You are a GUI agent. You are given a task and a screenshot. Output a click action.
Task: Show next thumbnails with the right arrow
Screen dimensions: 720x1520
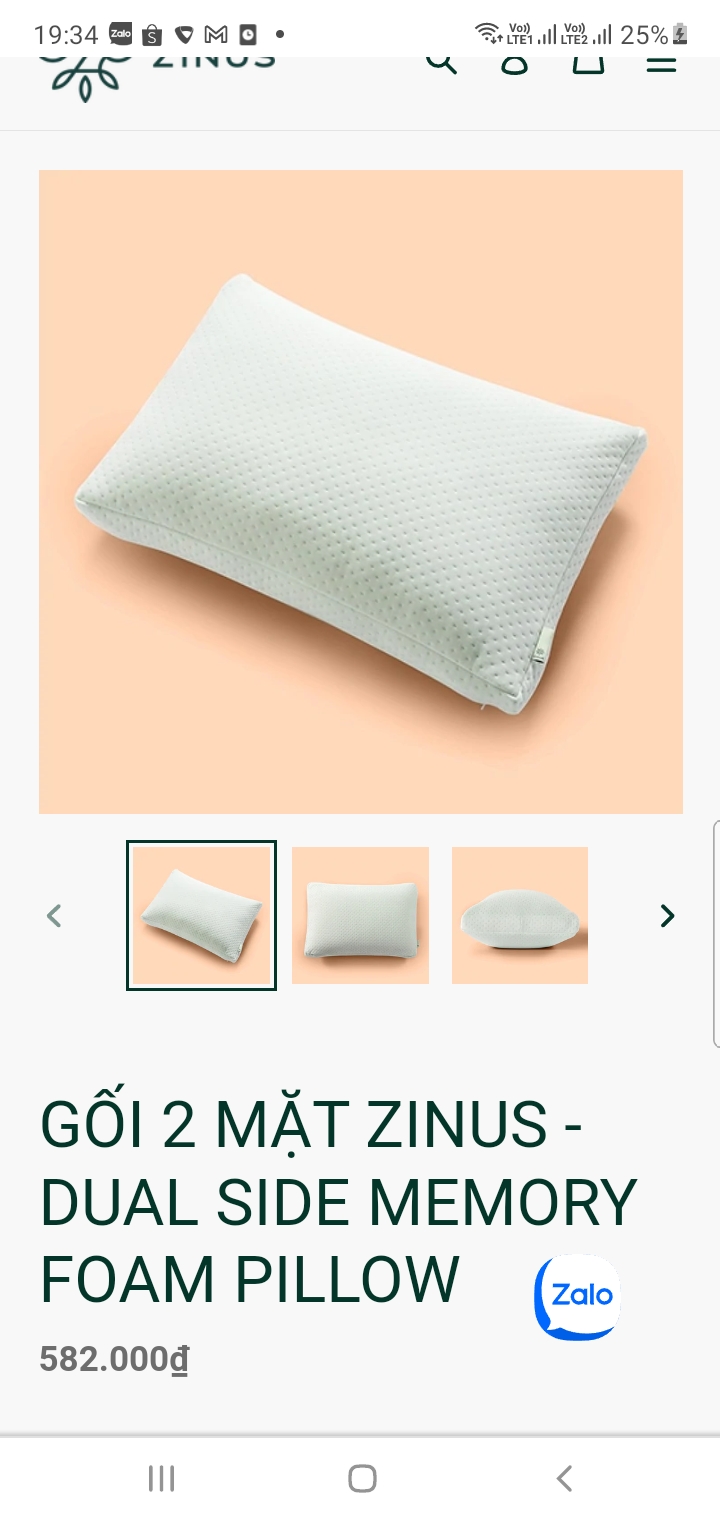point(667,915)
